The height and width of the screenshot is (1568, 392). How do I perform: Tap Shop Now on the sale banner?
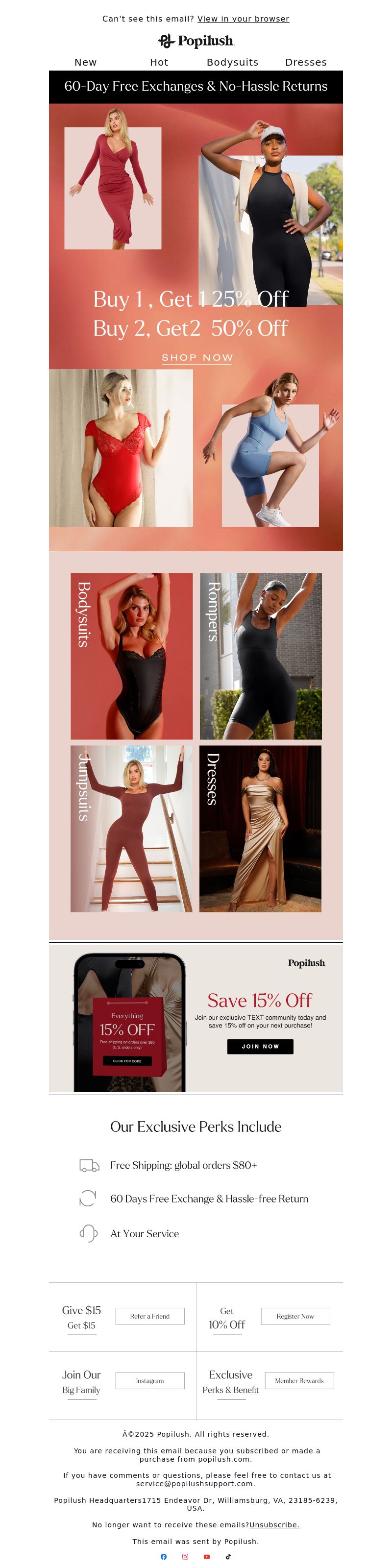point(197,357)
